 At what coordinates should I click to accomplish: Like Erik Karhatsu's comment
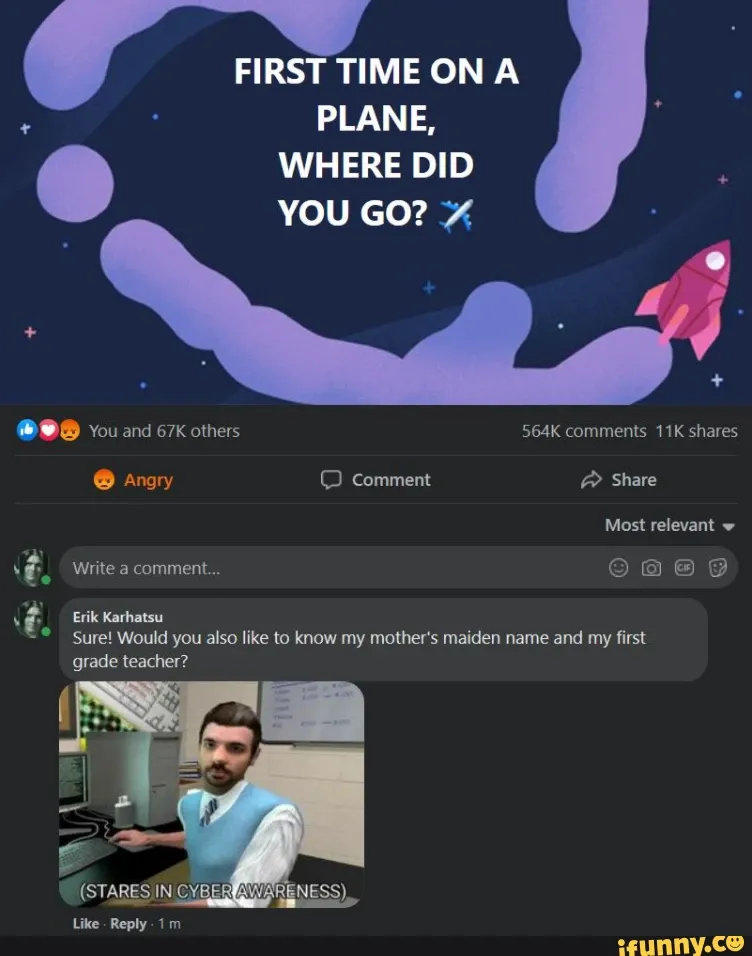tap(84, 924)
